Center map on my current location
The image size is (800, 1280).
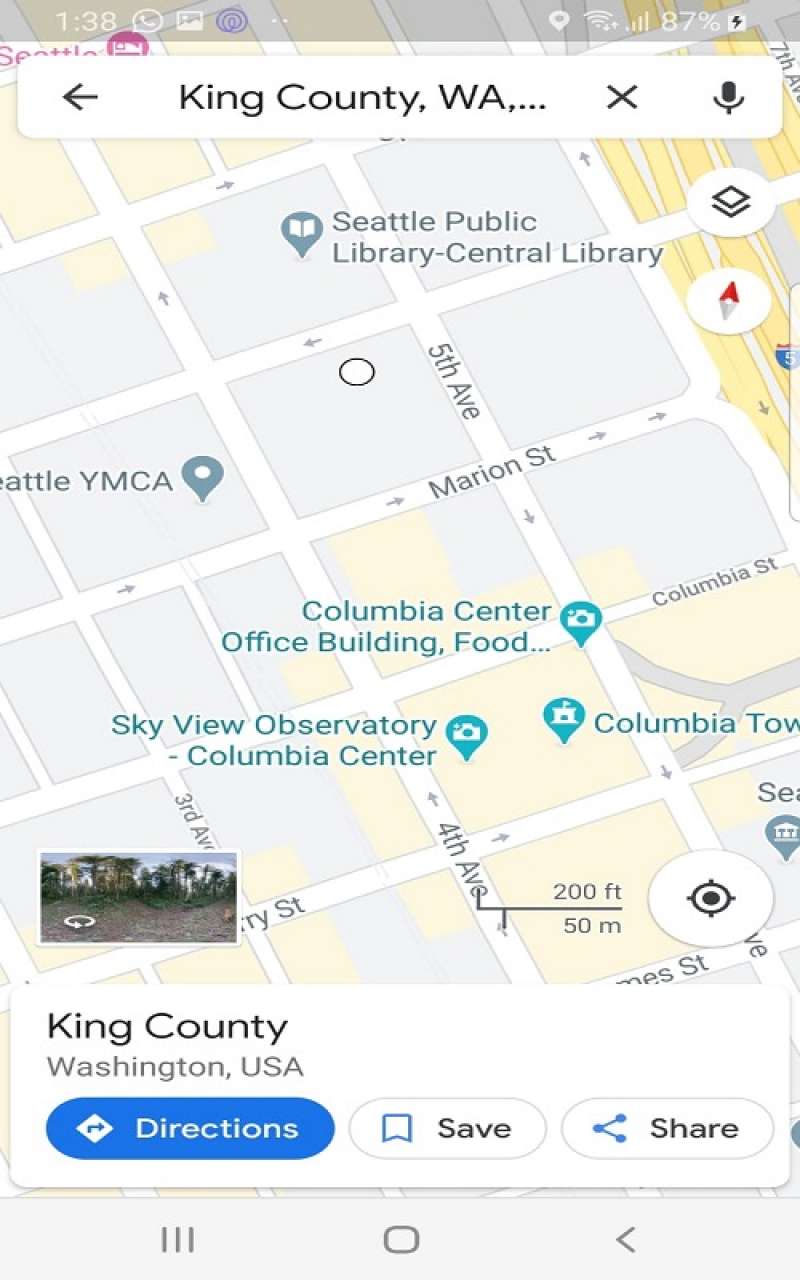[711, 897]
